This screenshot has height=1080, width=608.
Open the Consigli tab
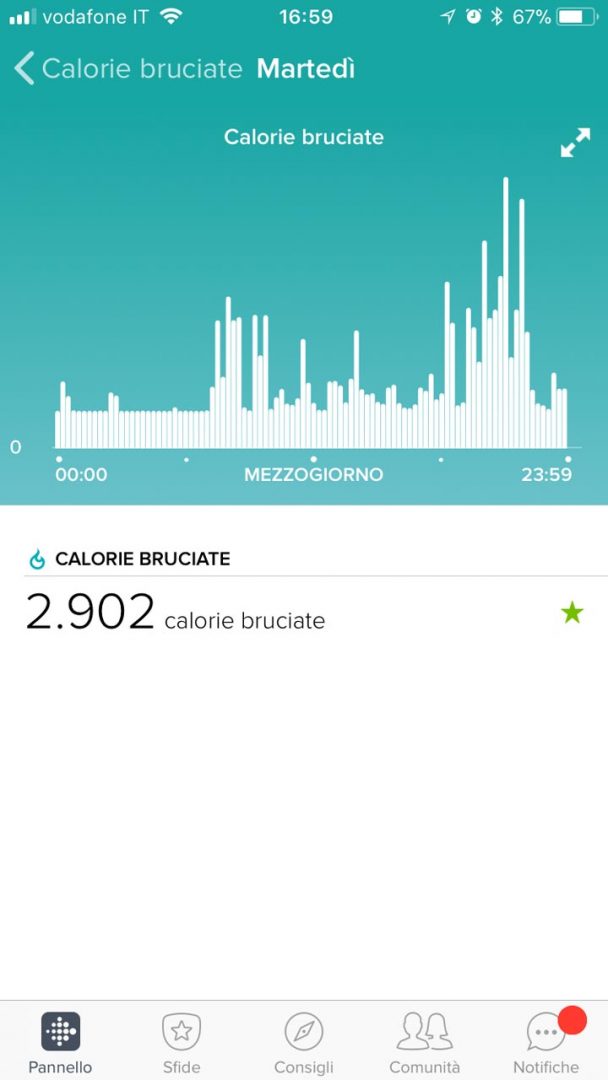pyautogui.click(x=303, y=1042)
